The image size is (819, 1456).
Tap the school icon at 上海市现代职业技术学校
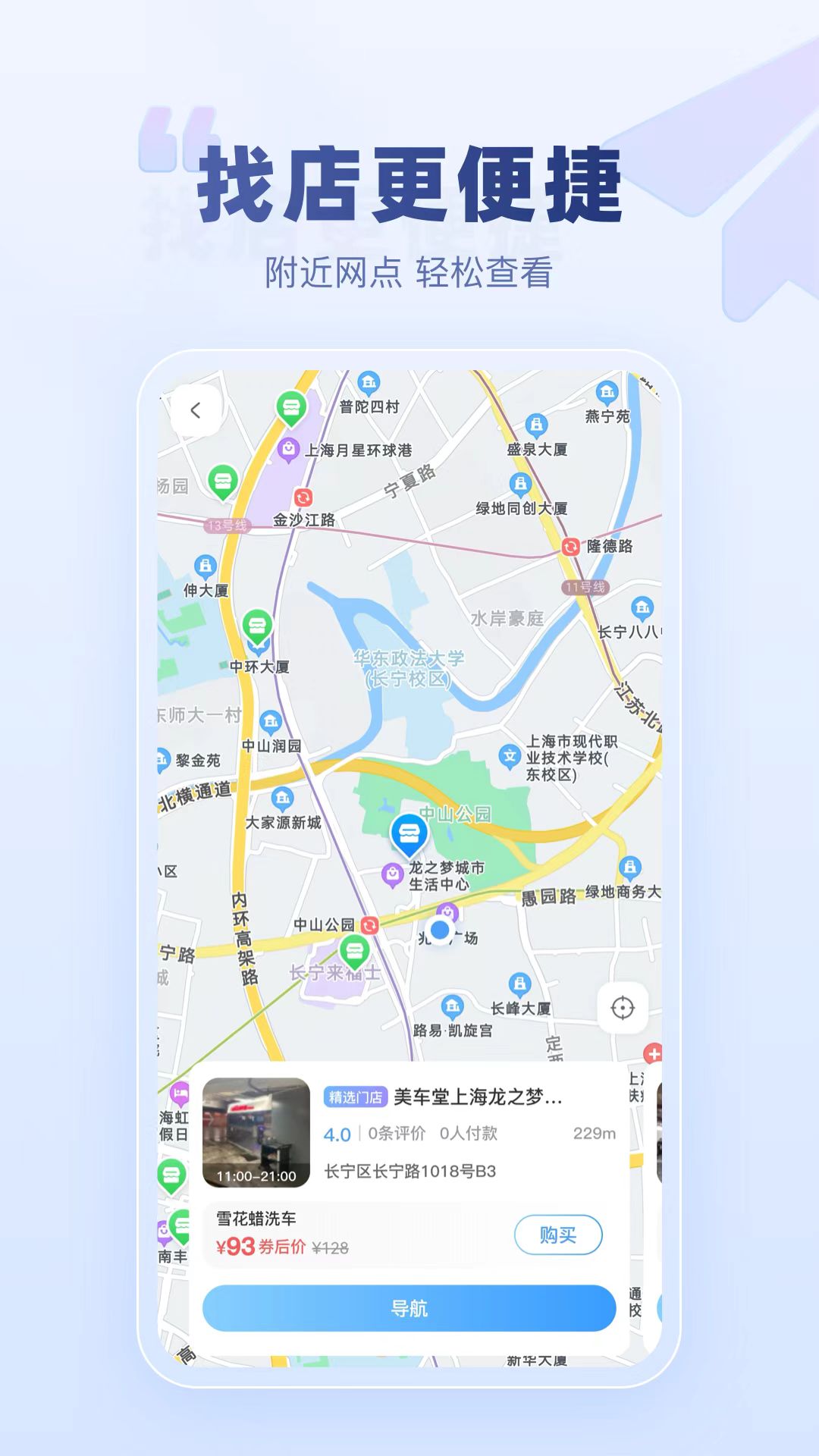coord(510,755)
